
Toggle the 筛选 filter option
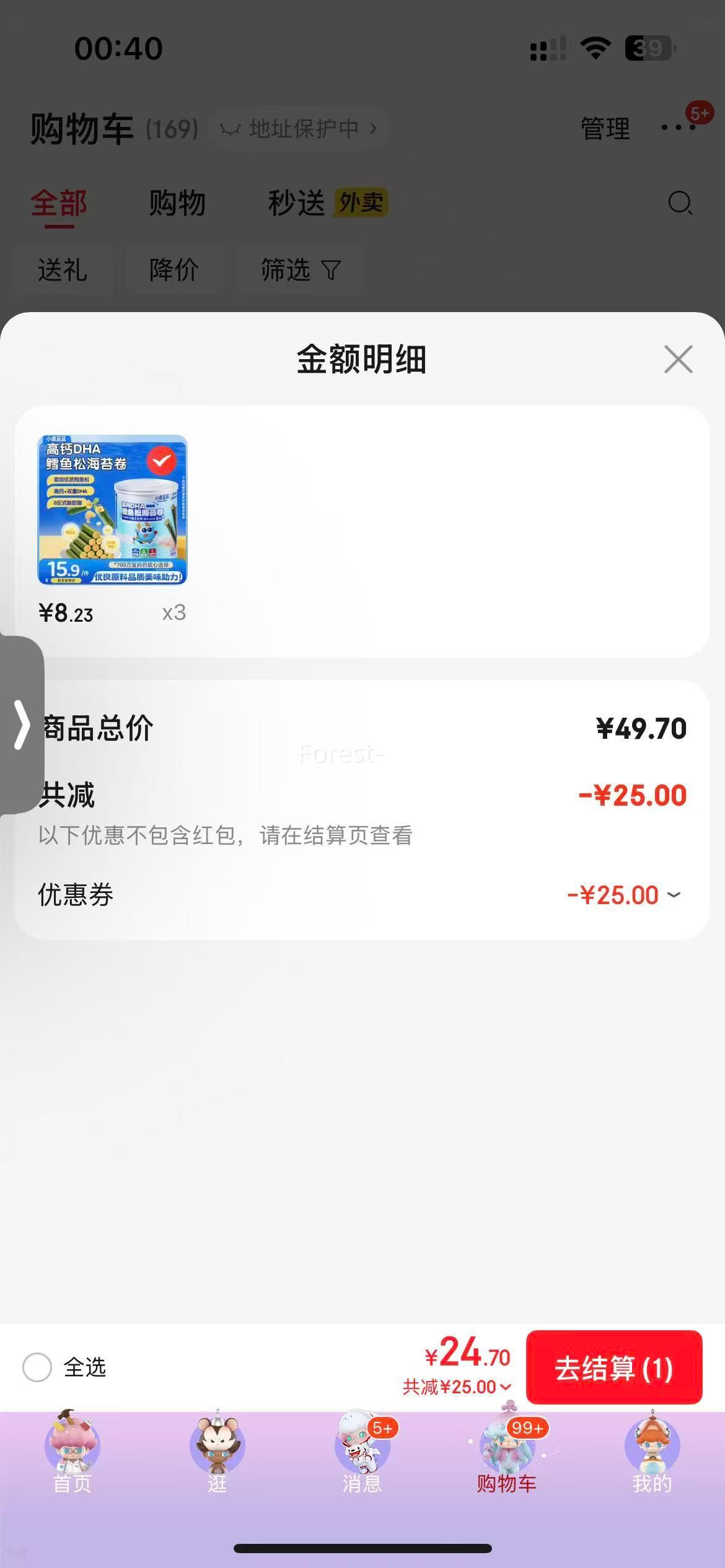[x=300, y=271]
